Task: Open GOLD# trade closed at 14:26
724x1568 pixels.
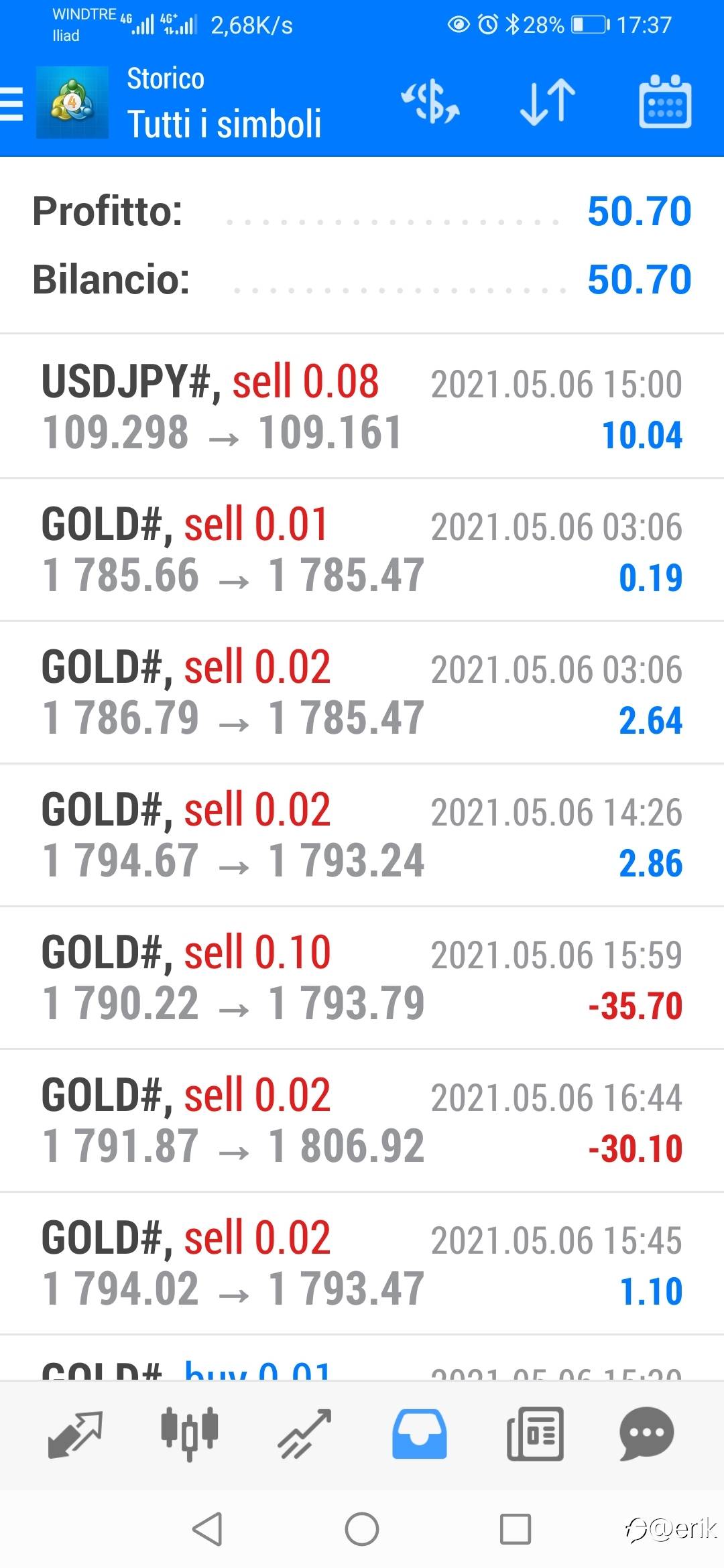Action: click(362, 835)
